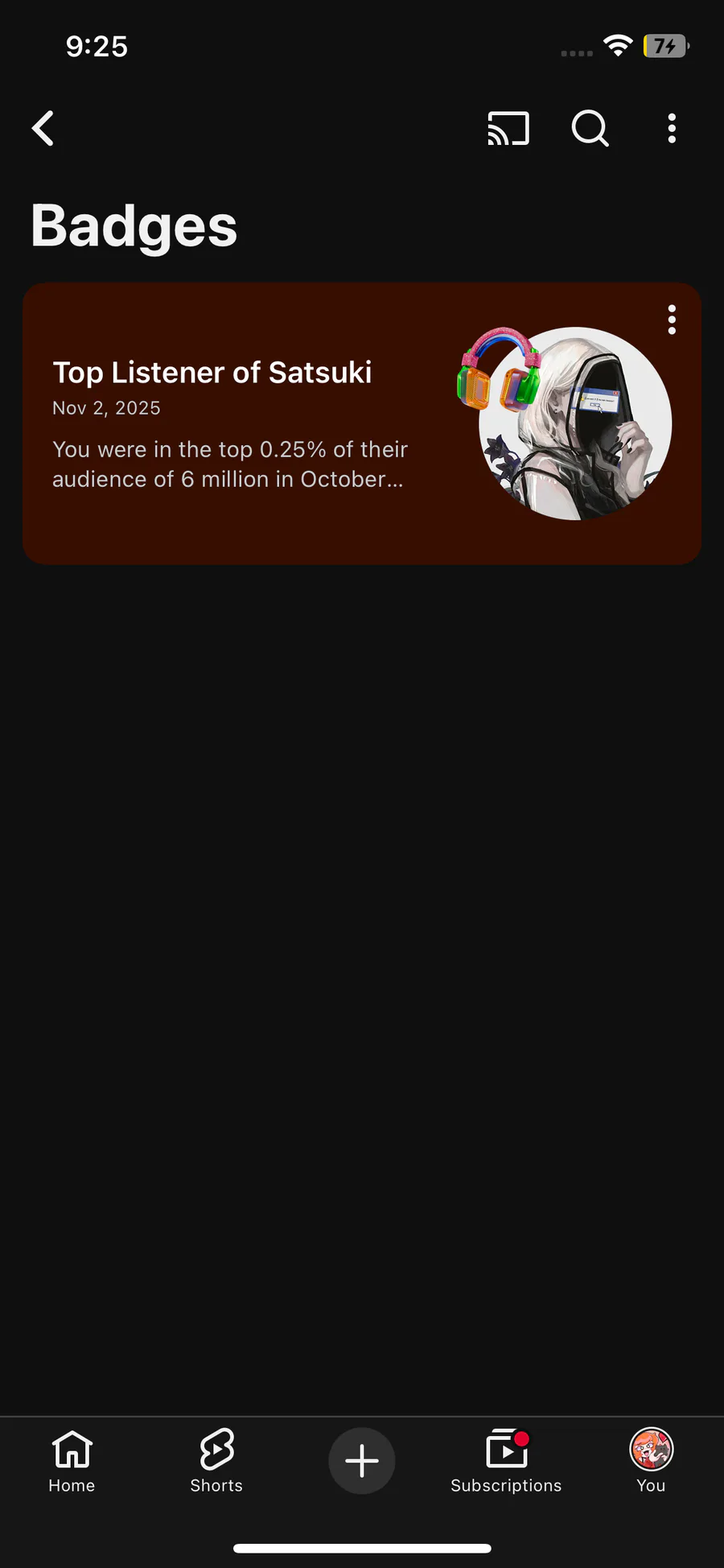
Task: Switch to the Subscriptions tab
Action: [506, 1462]
